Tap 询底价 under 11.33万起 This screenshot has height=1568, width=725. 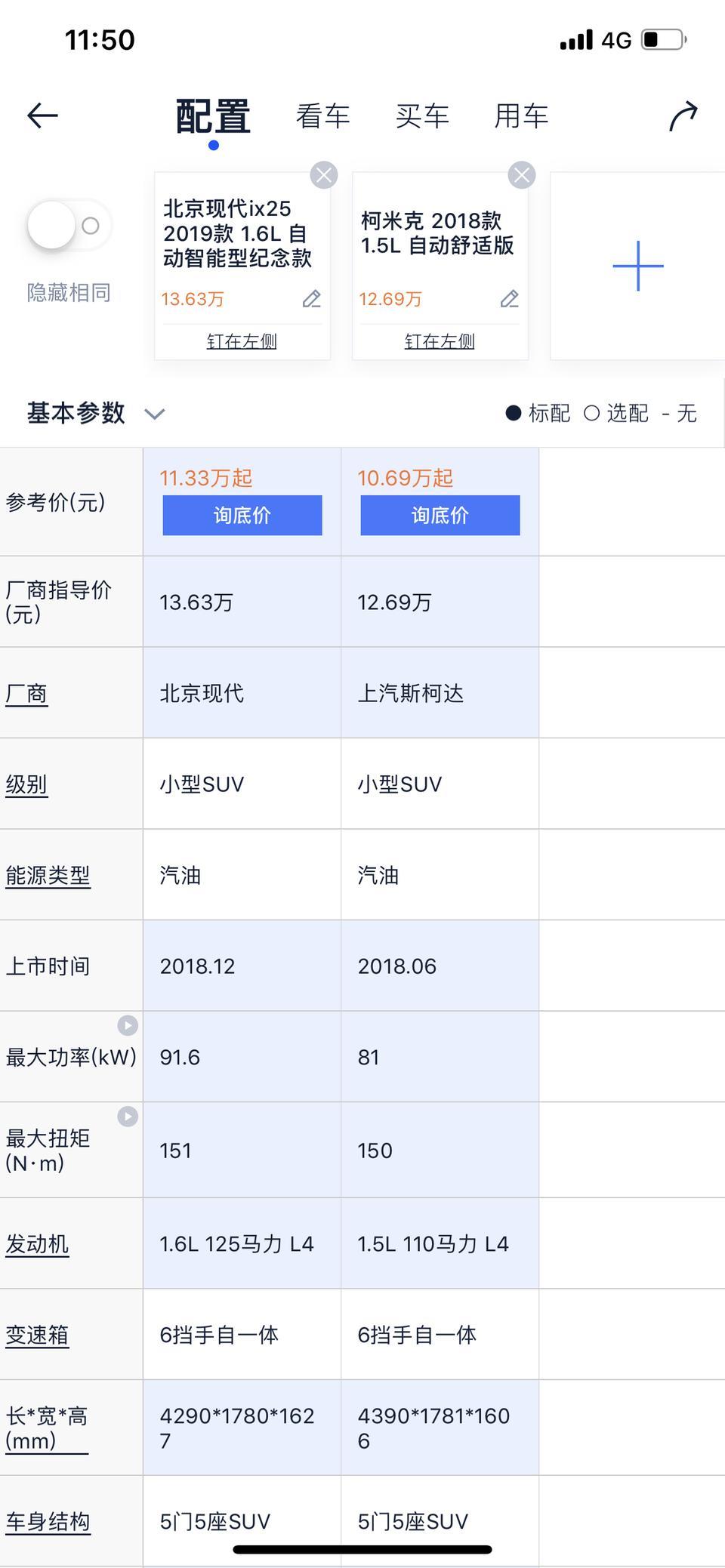(x=242, y=516)
